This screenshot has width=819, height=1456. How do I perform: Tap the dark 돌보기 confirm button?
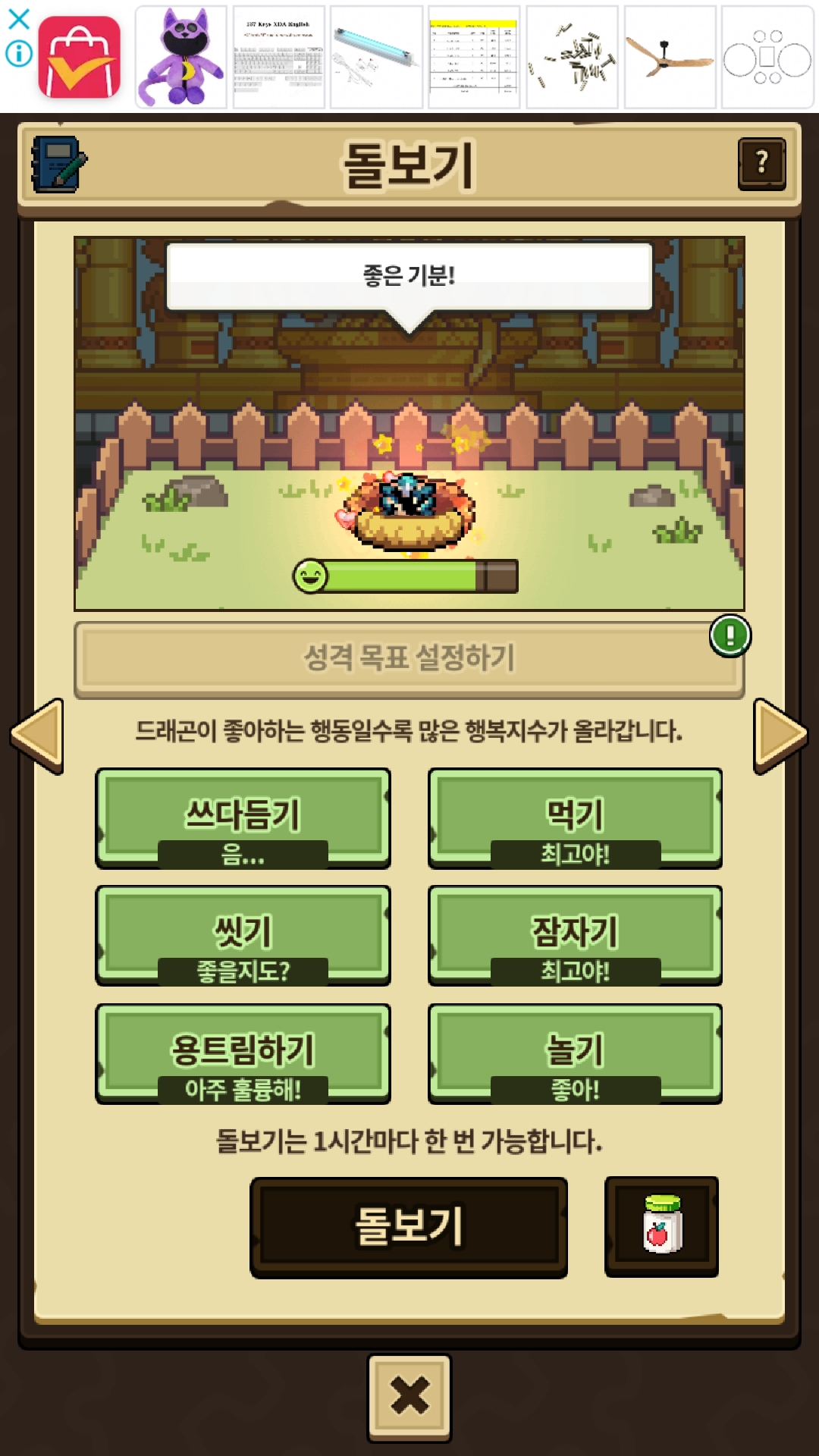click(409, 1226)
